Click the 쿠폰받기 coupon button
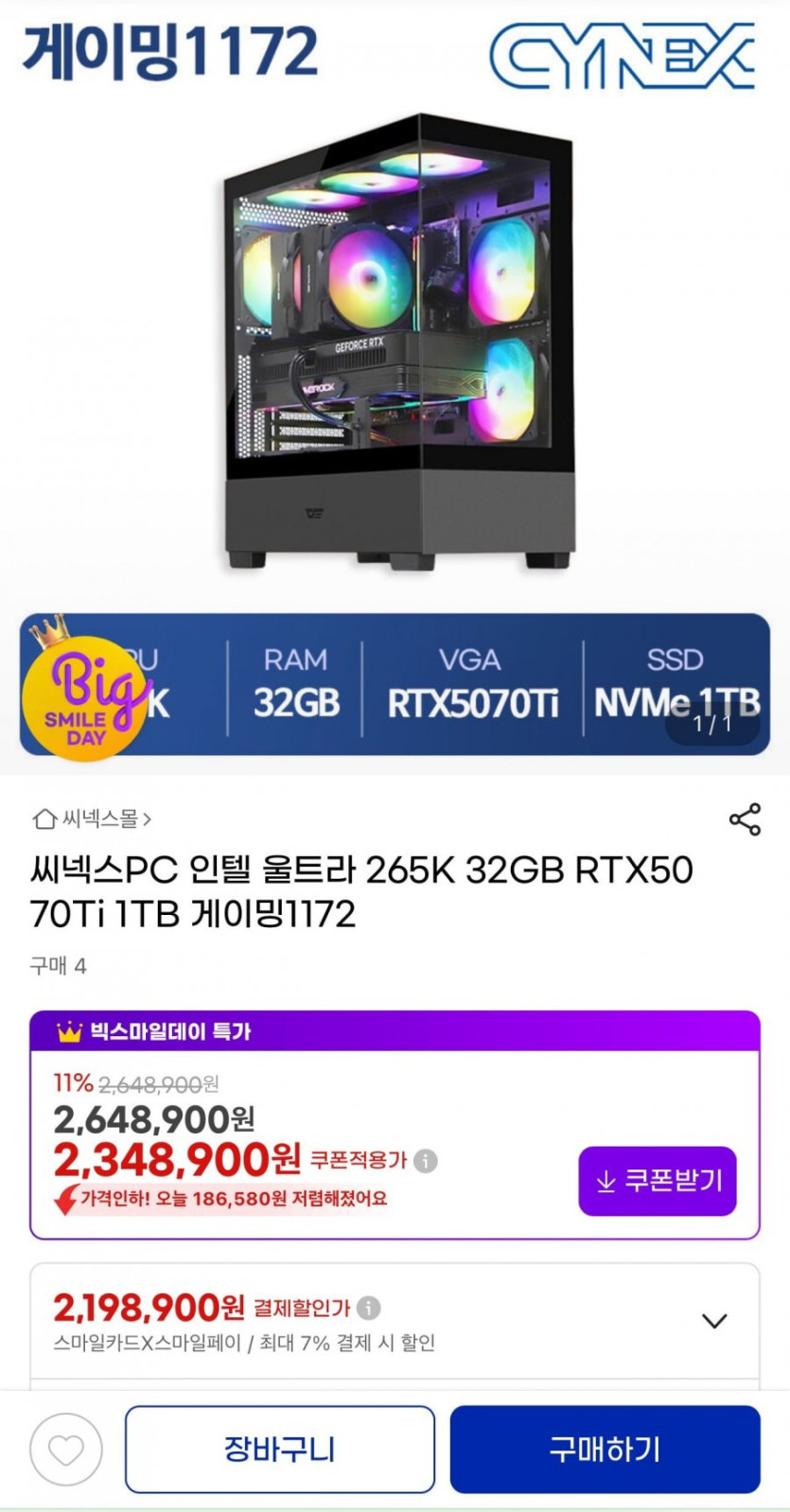 pos(657,1181)
